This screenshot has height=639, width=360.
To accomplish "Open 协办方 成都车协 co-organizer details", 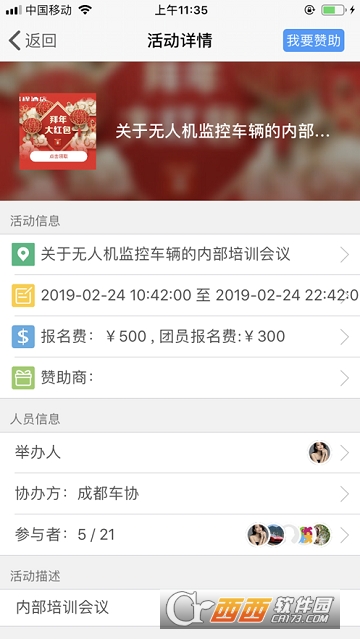I will coord(180,494).
